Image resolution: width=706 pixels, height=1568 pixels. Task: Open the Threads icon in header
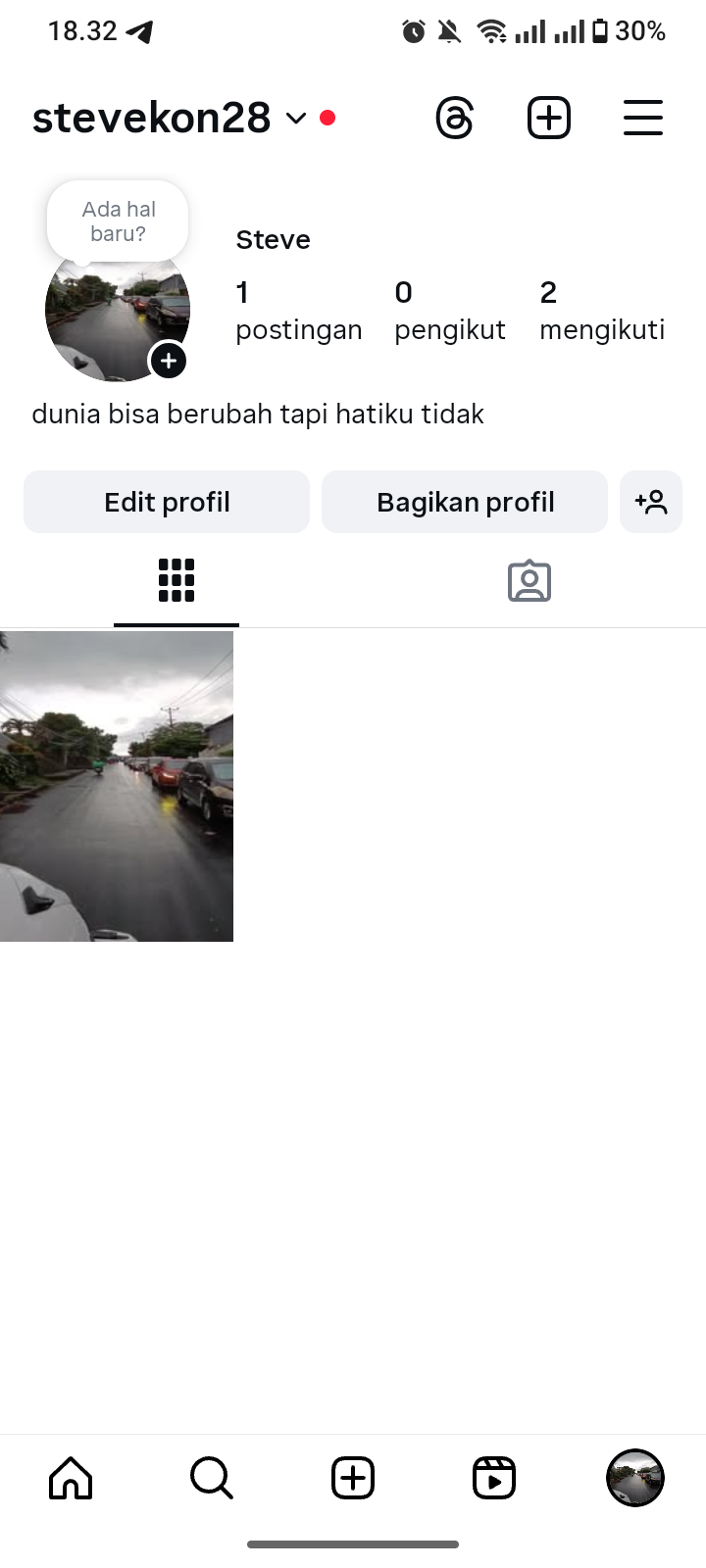tap(455, 119)
